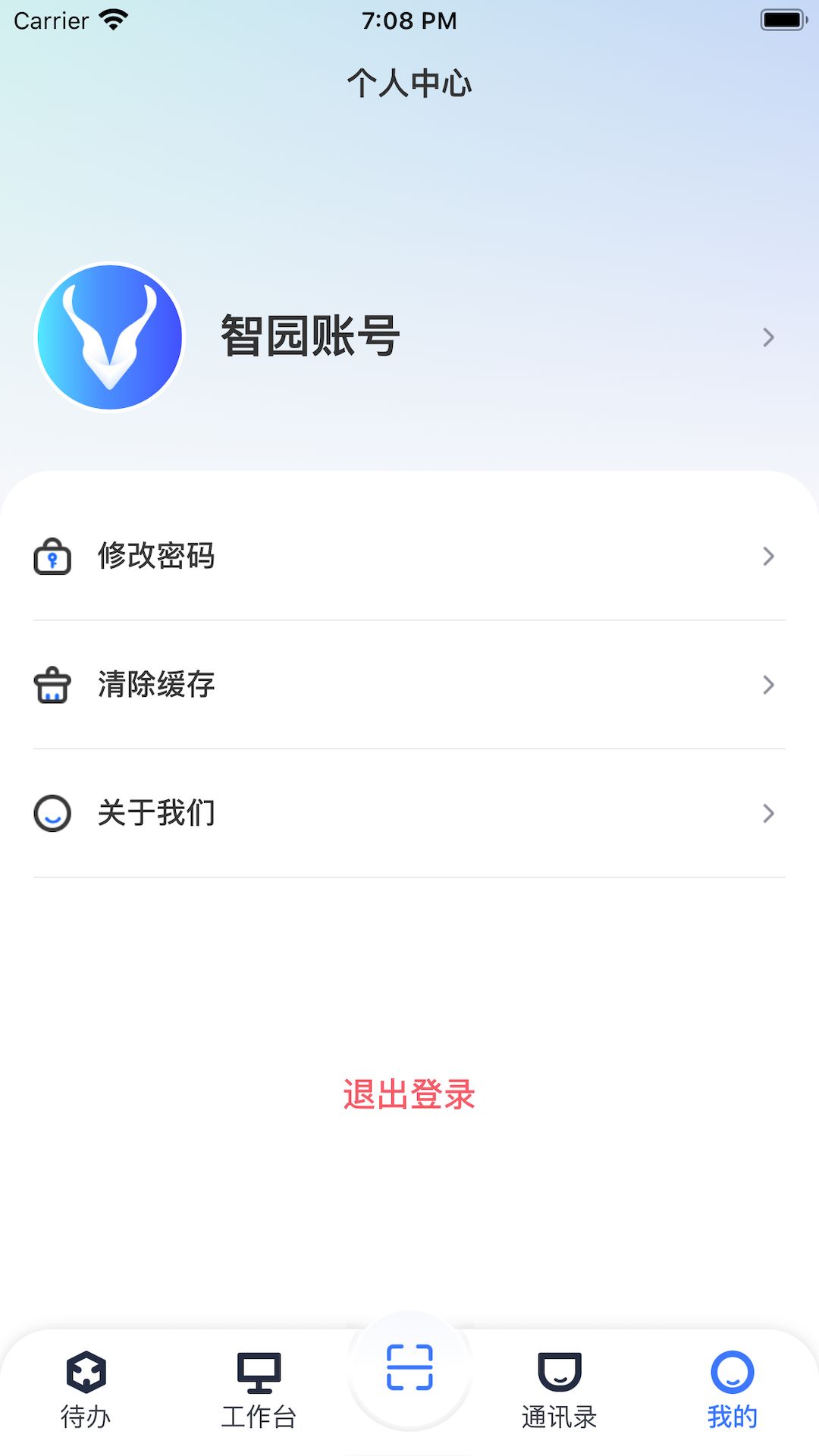Expand the 智园账号 account row chevron
This screenshot has width=819, height=1456.
click(x=769, y=337)
